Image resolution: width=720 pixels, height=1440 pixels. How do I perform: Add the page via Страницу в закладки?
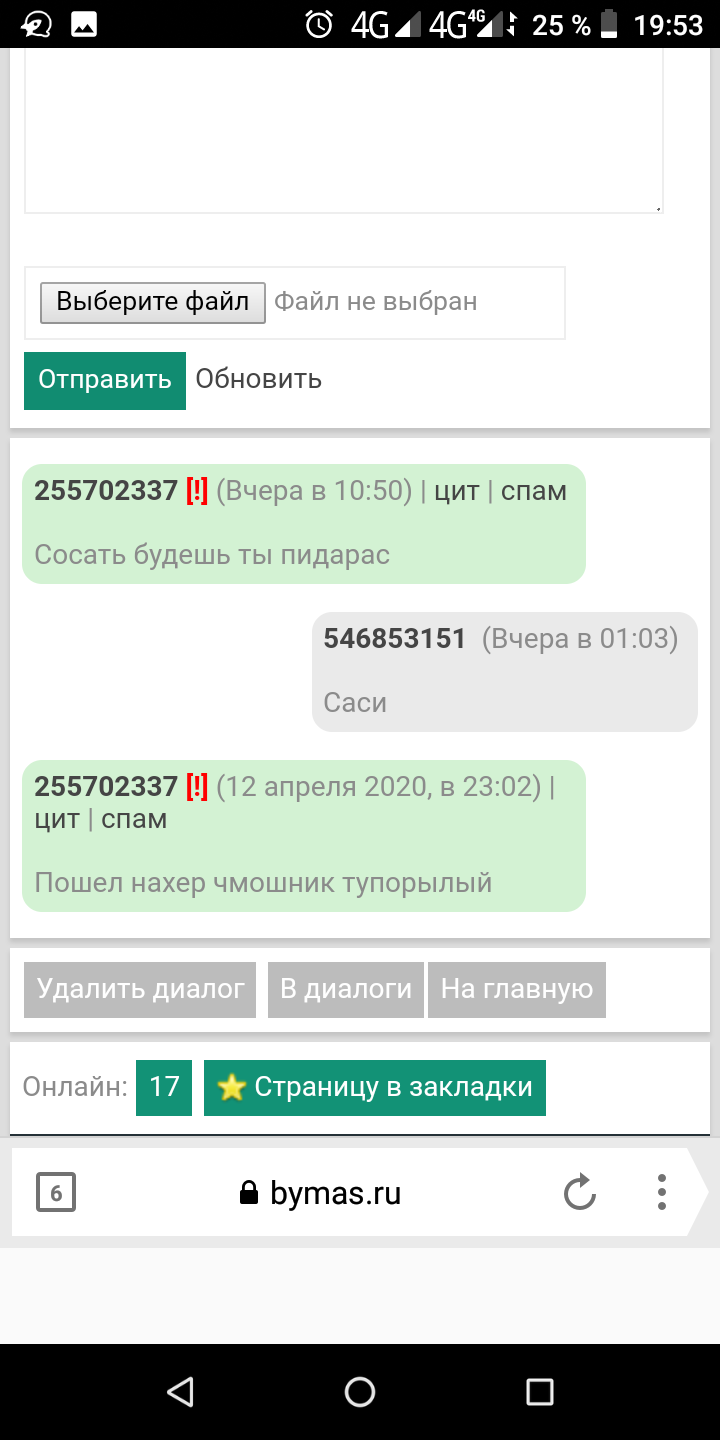(x=375, y=1087)
